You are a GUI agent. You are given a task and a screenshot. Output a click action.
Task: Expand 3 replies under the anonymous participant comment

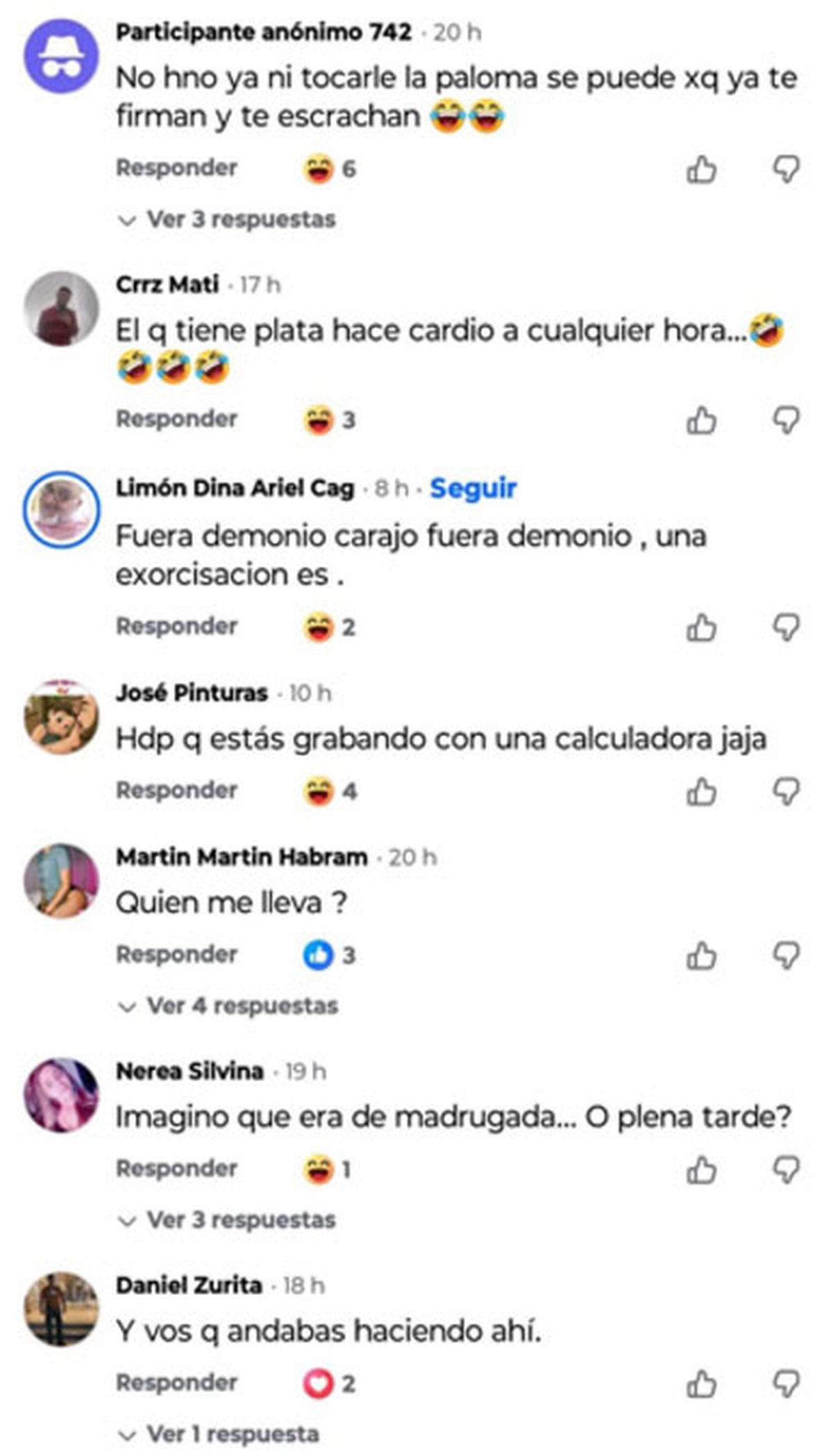pos(228,219)
